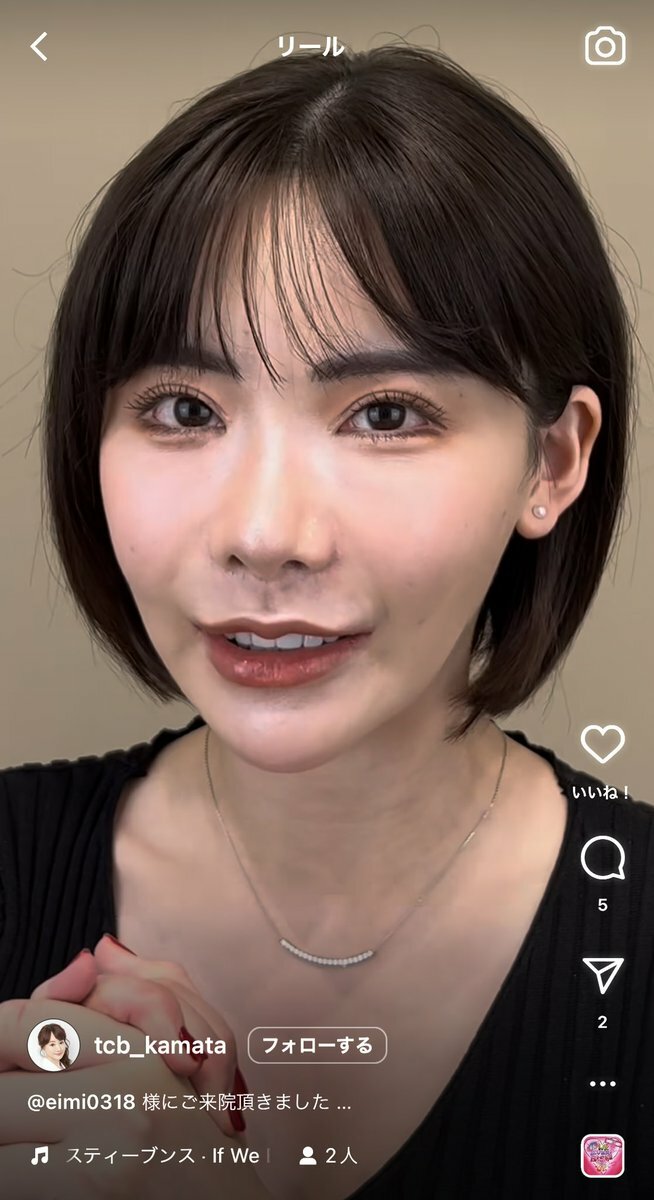Image resolution: width=654 pixels, height=1200 pixels.
Task: Open the audio cover thumbnail at bottom right
Action: tap(602, 1156)
